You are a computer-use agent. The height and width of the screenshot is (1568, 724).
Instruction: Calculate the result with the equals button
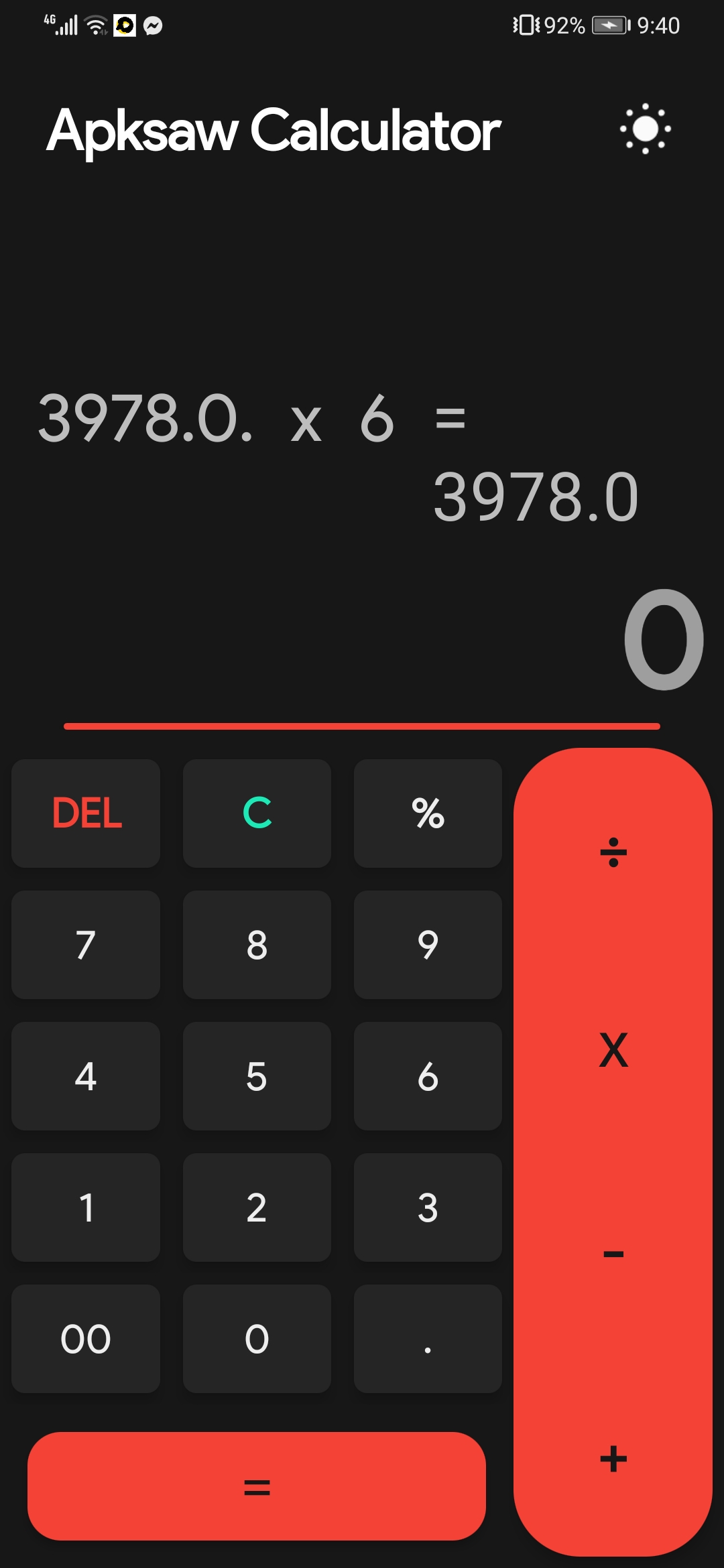(x=257, y=1486)
